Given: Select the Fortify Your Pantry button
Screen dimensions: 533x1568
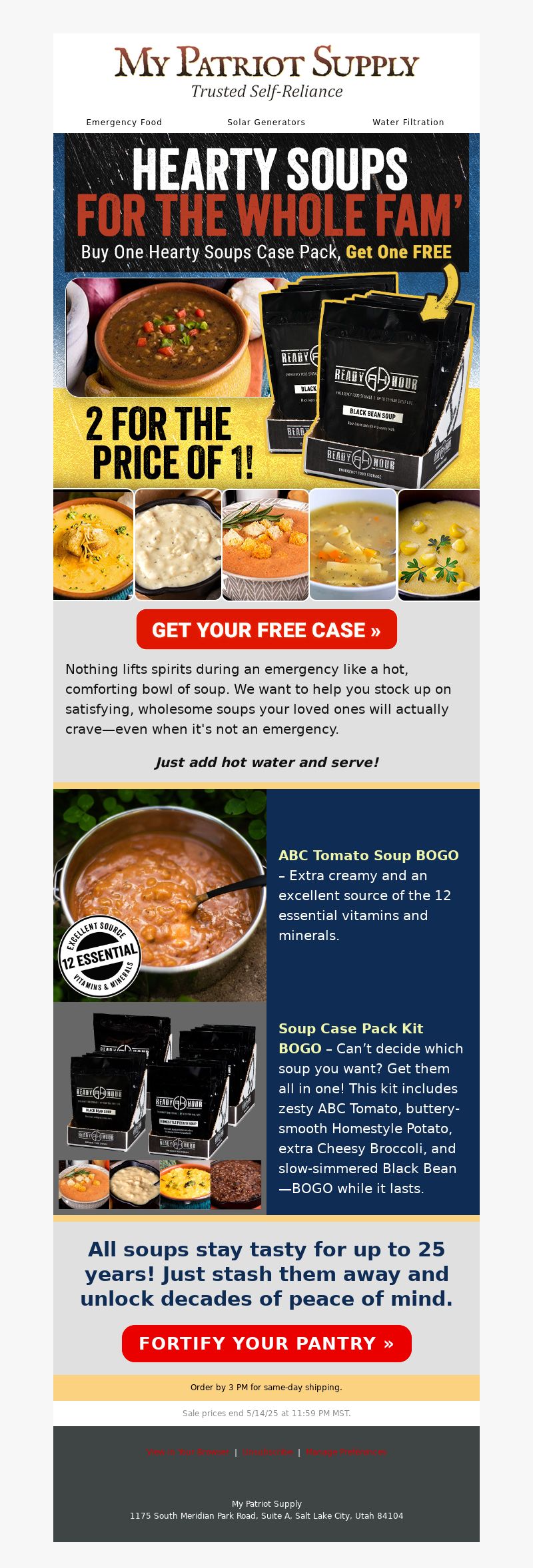Looking at the screenshot, I should 266,1344.
